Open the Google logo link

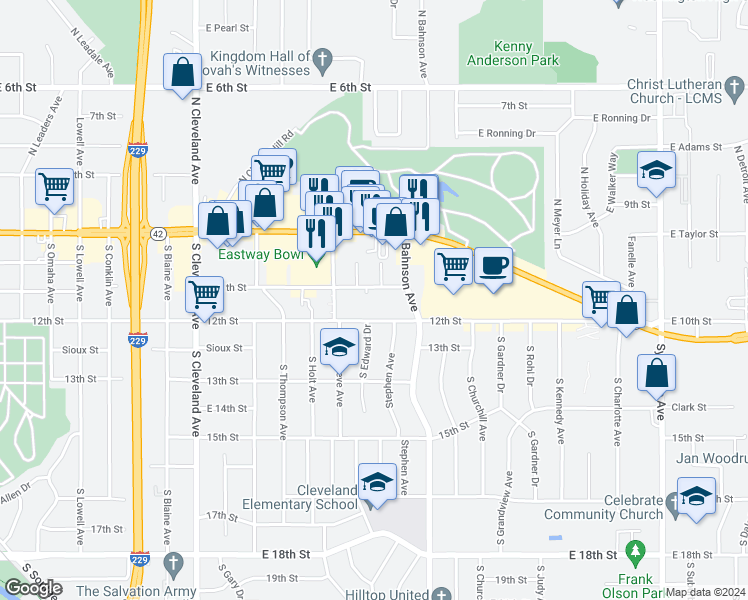click(33, 588)
